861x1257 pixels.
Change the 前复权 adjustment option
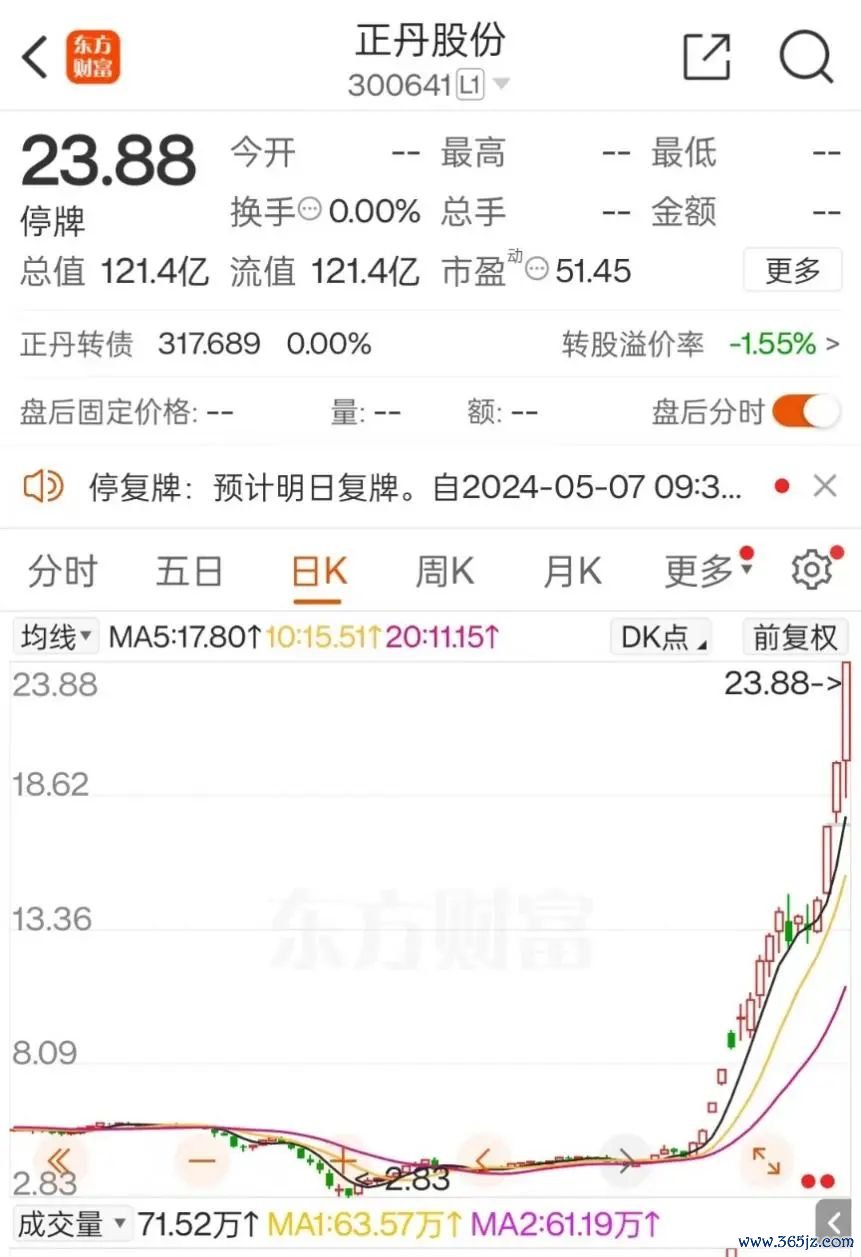[x=795, y=637]
